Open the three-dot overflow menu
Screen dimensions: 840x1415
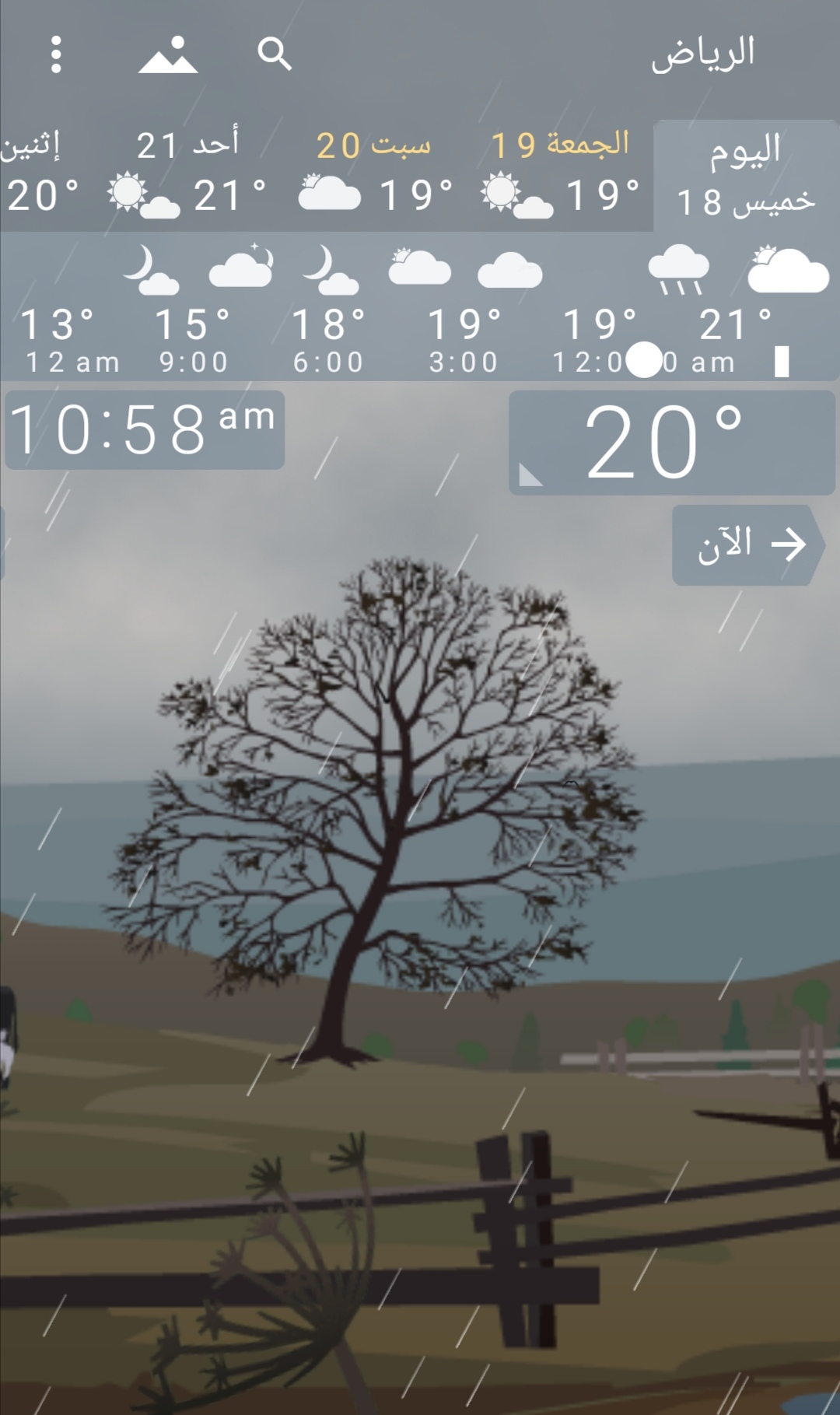click(56, 54)
